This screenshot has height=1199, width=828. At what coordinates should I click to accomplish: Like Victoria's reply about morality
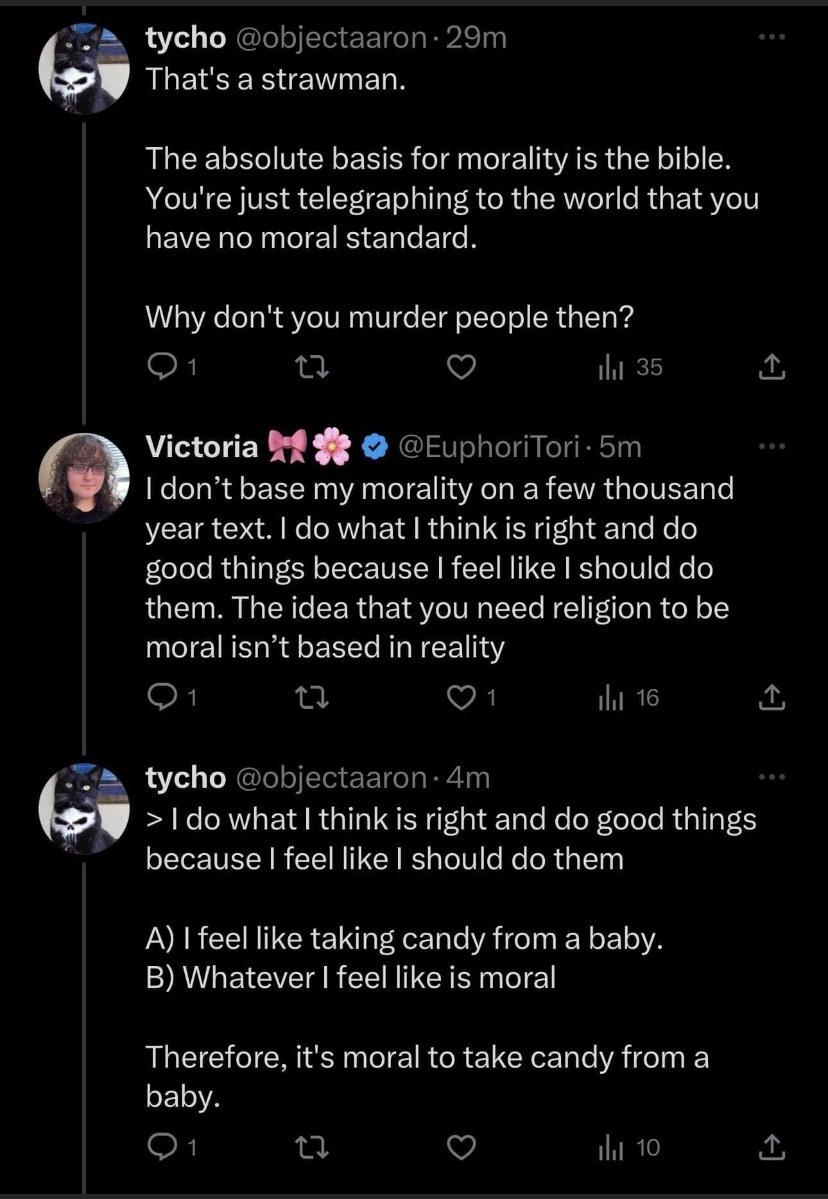(x=460, y=697)
